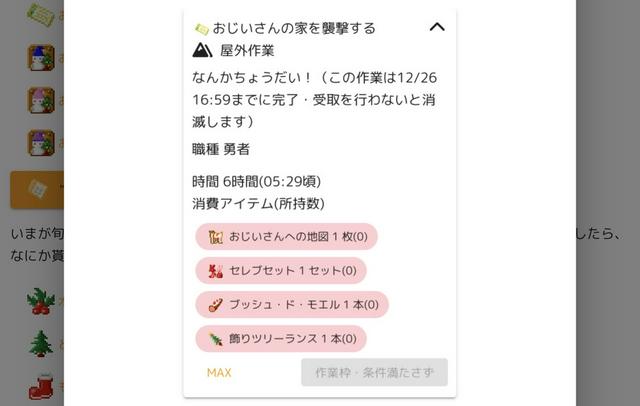Select the セレブセット item chip
Image resolution: width=640 pixels, height=406 pixels.
pos(281,271)
